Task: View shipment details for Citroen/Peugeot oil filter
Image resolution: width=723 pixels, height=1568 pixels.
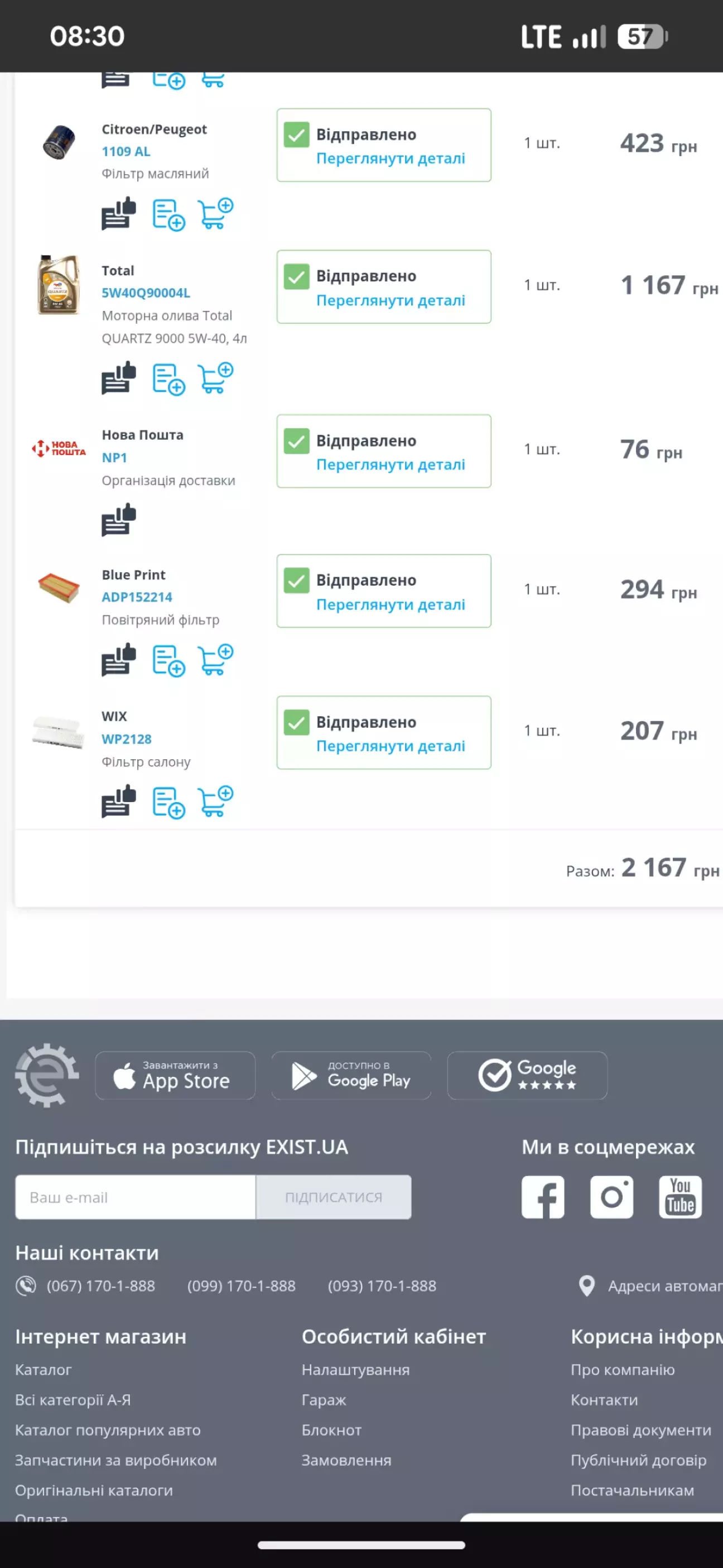Action: click(390, 159)
